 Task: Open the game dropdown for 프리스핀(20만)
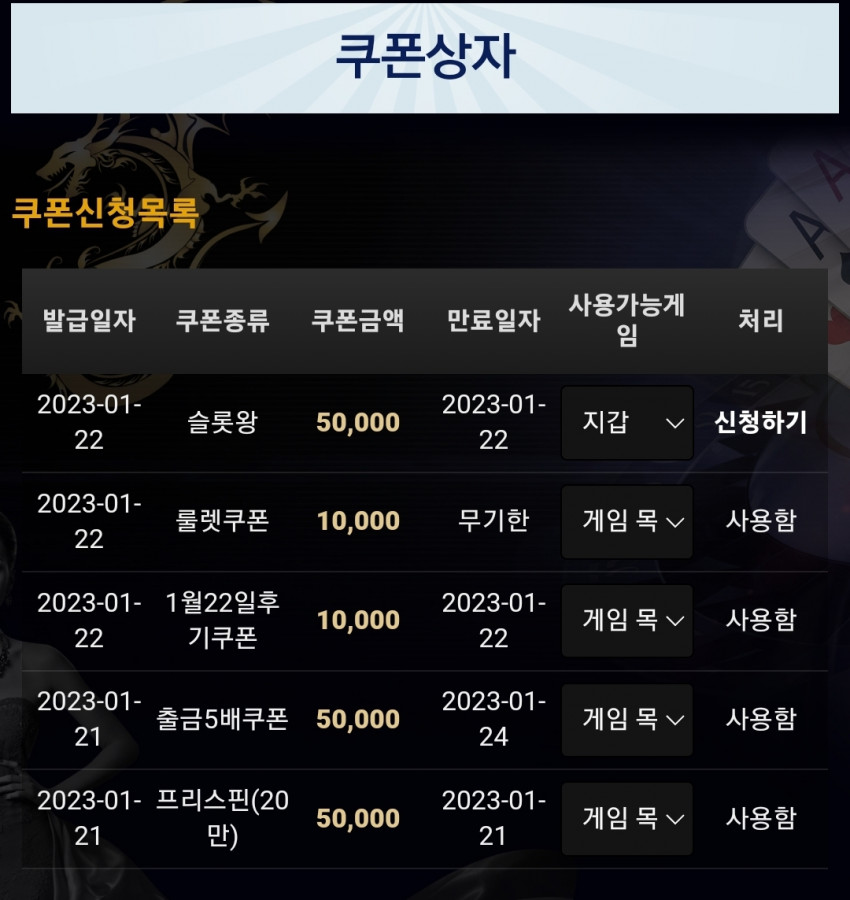click(x=627, y=819)
